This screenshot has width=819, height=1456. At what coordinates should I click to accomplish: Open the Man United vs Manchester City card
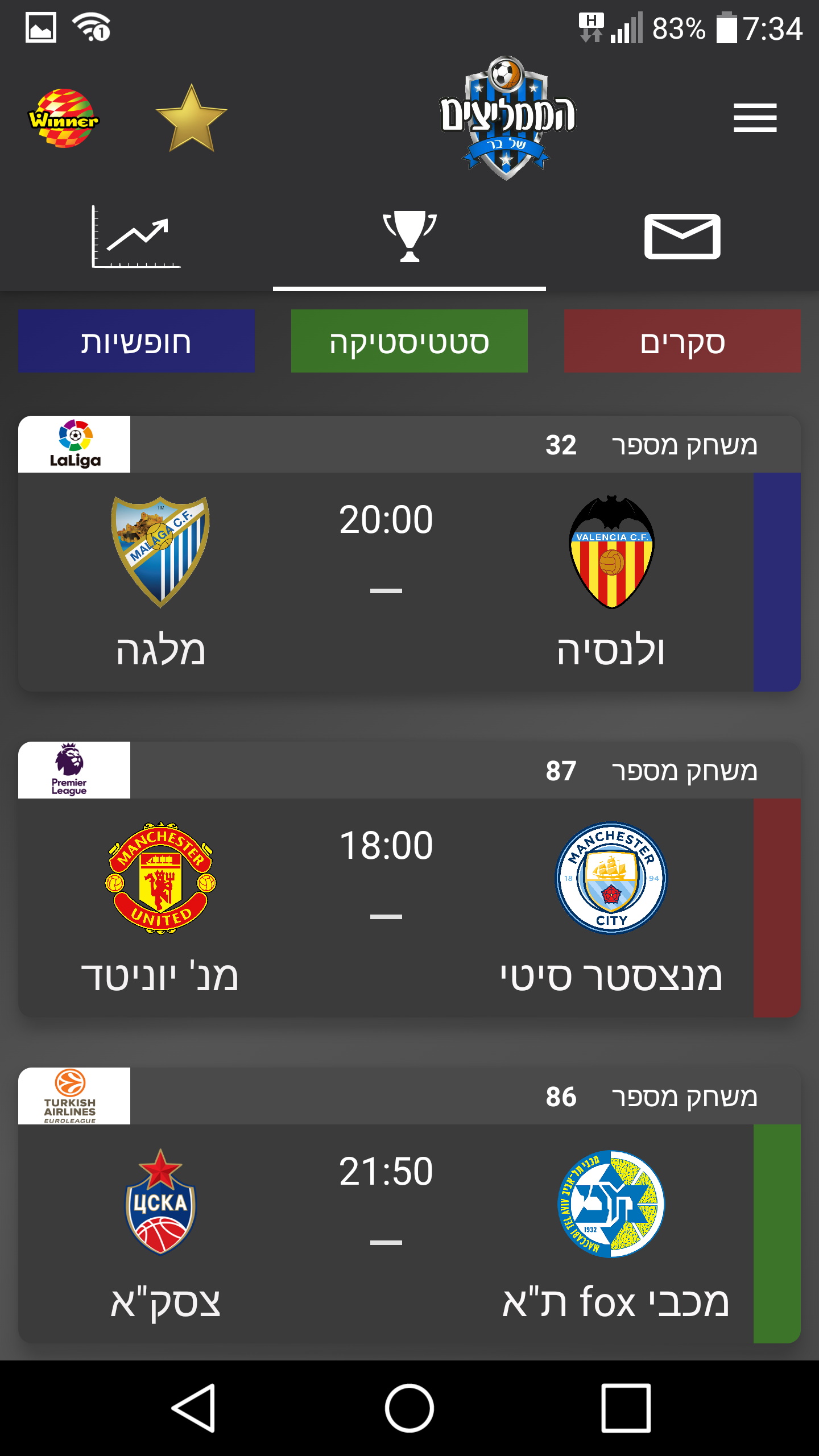click(x=386, y=906)
